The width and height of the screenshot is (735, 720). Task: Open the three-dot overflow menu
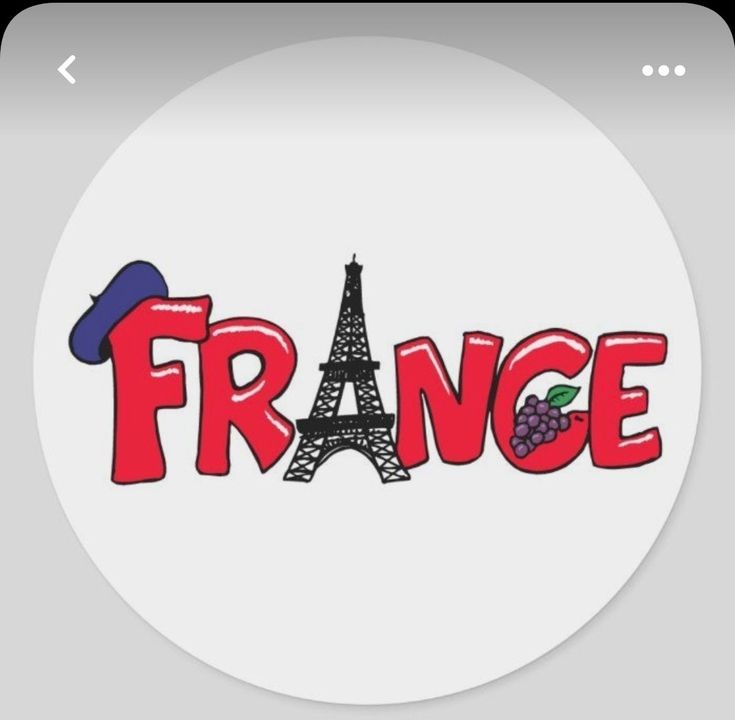pos(664,71)
